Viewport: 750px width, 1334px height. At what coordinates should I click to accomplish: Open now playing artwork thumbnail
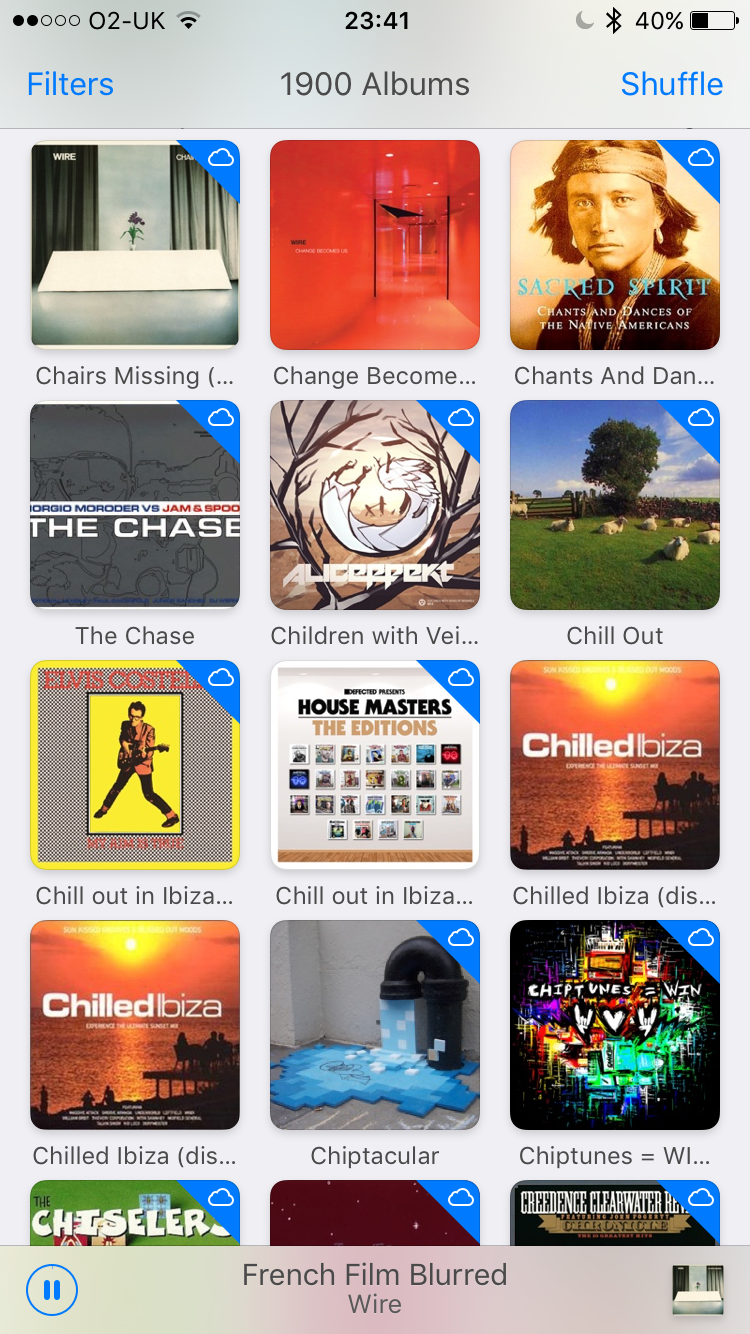coord(698,1290)
